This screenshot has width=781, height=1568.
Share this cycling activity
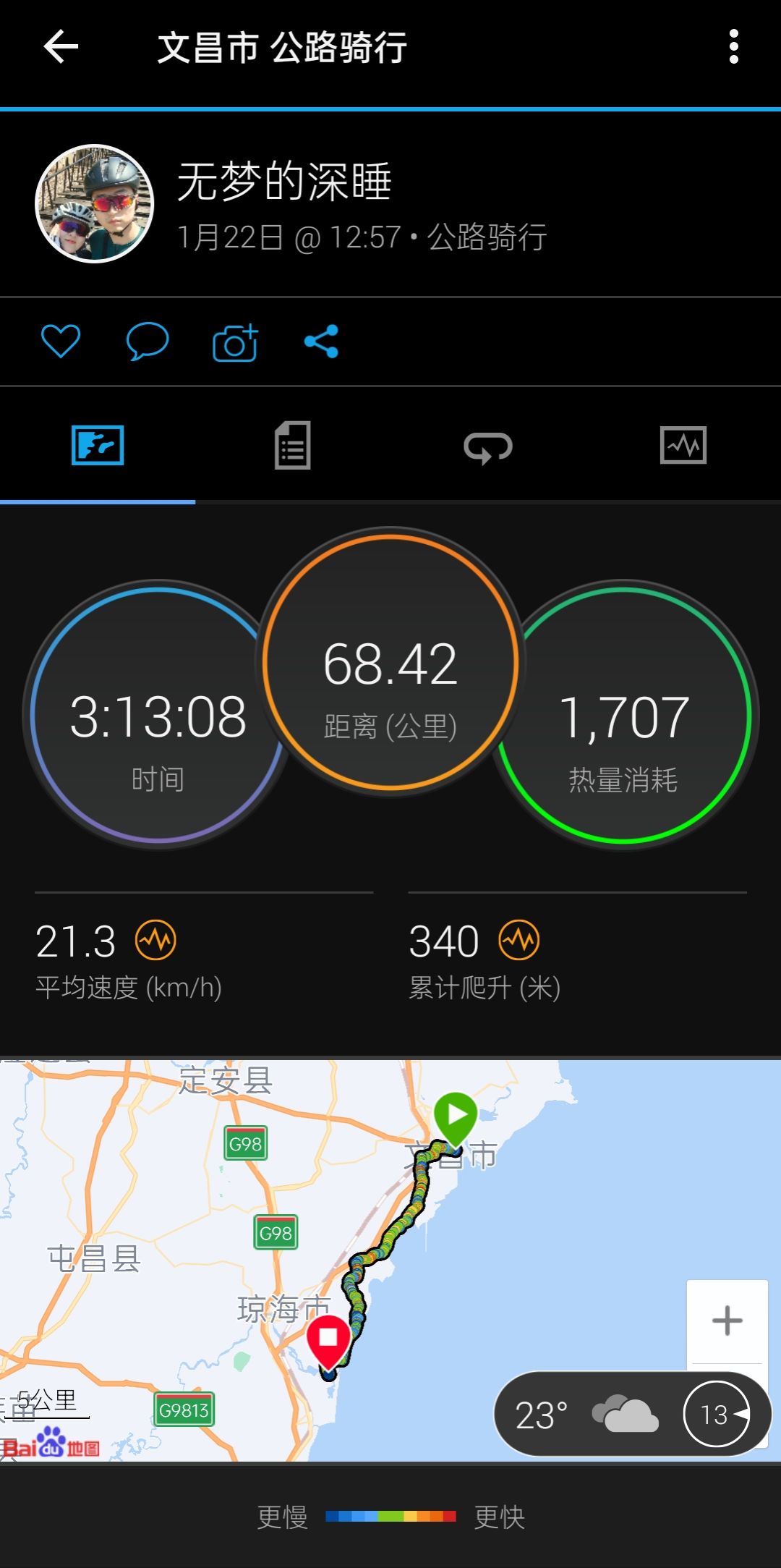pos(322,342)
